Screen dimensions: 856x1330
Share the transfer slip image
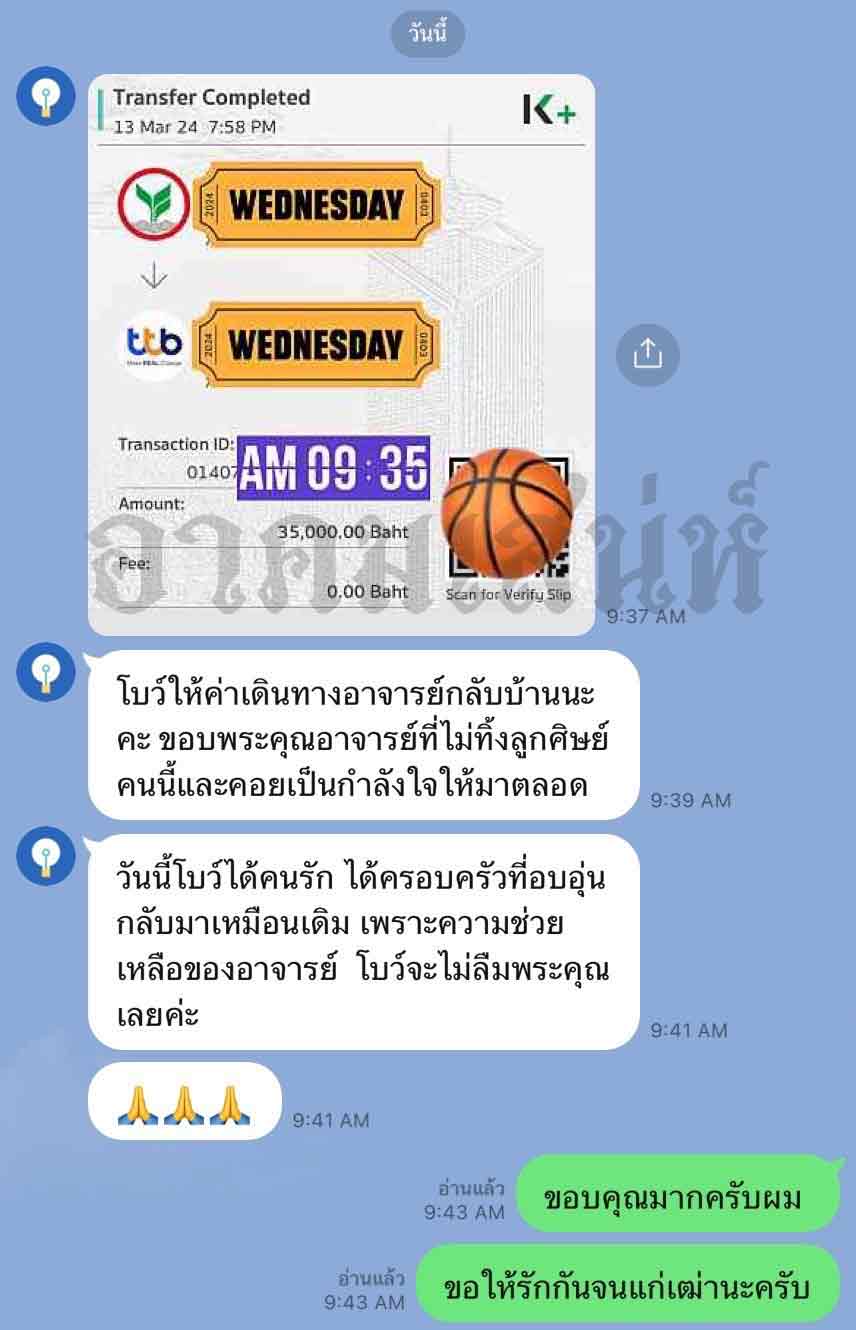(647, 354)
